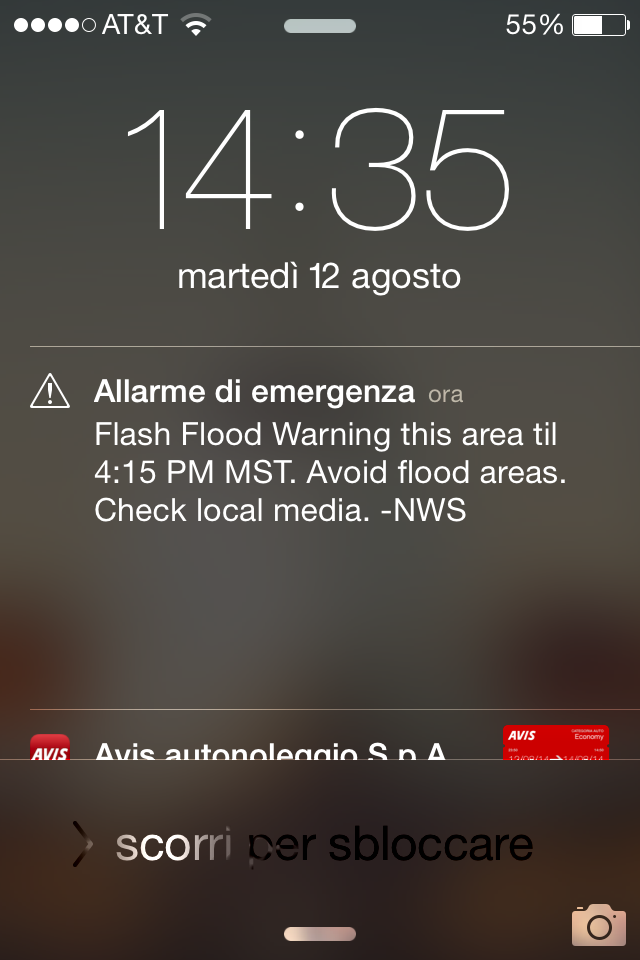Image resolution: width=640 pixels, height=960 pixels.
Task: Tap the camera shortcut icon
Action: point(598,924)
